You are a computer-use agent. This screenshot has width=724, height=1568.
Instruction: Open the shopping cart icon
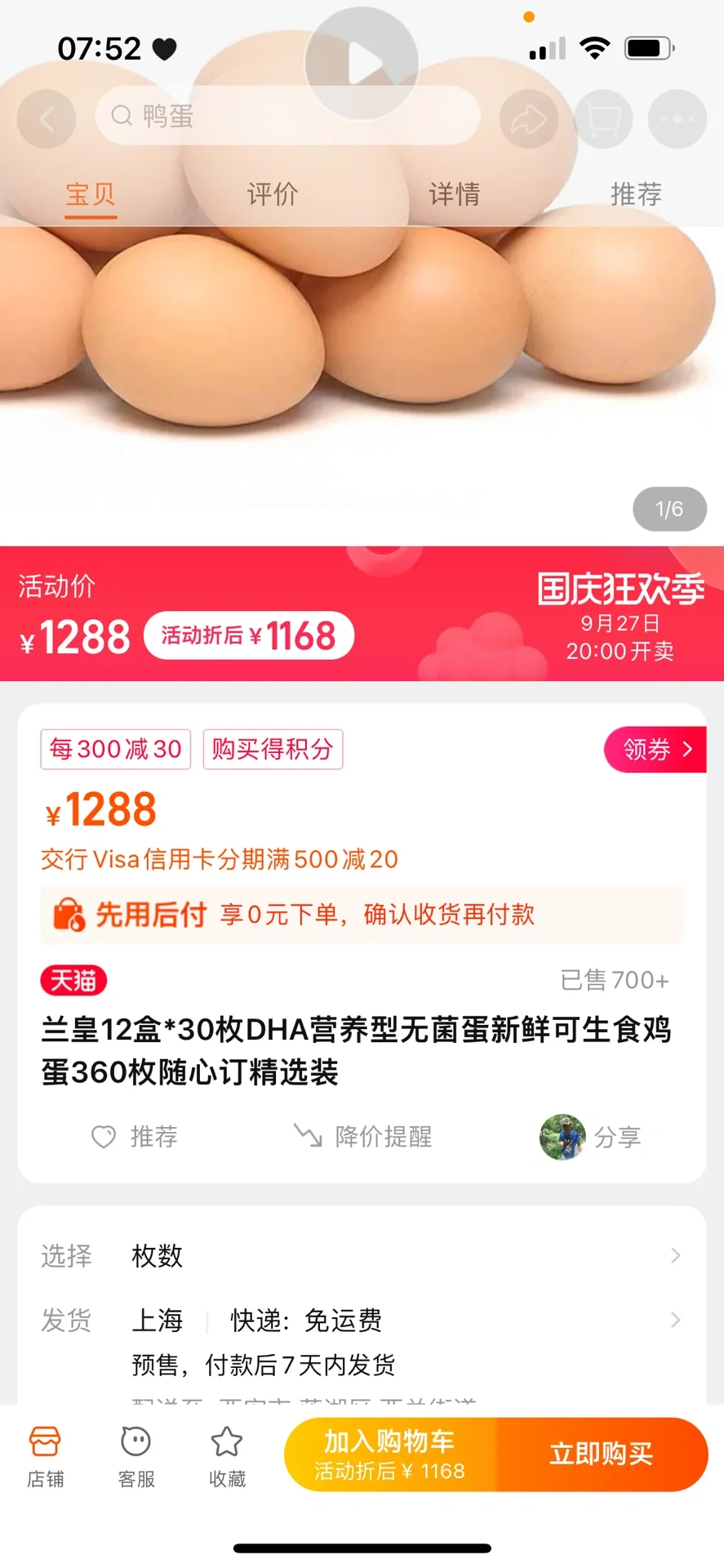coord(603,119)
